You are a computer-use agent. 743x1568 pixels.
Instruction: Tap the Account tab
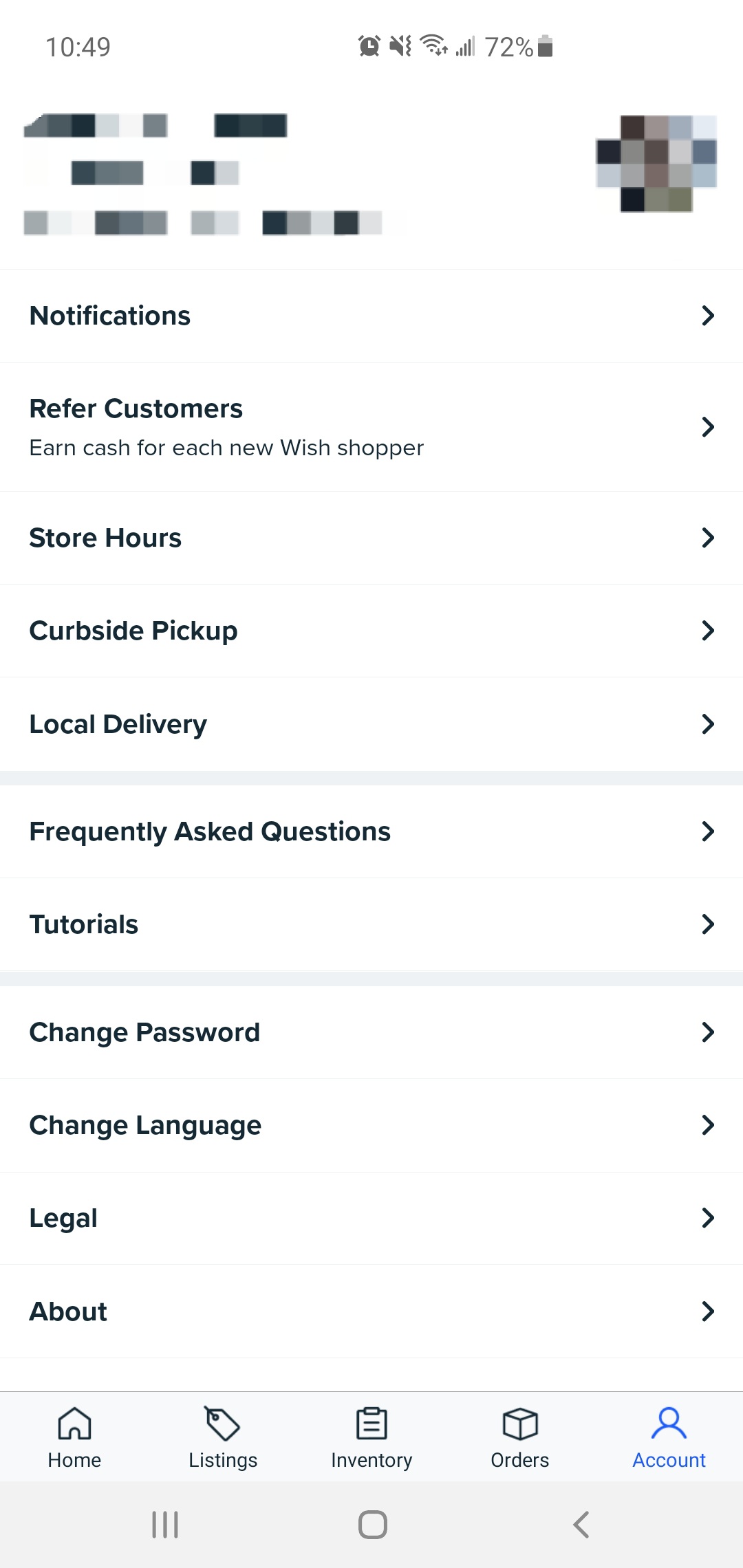tap(669, 1437)
